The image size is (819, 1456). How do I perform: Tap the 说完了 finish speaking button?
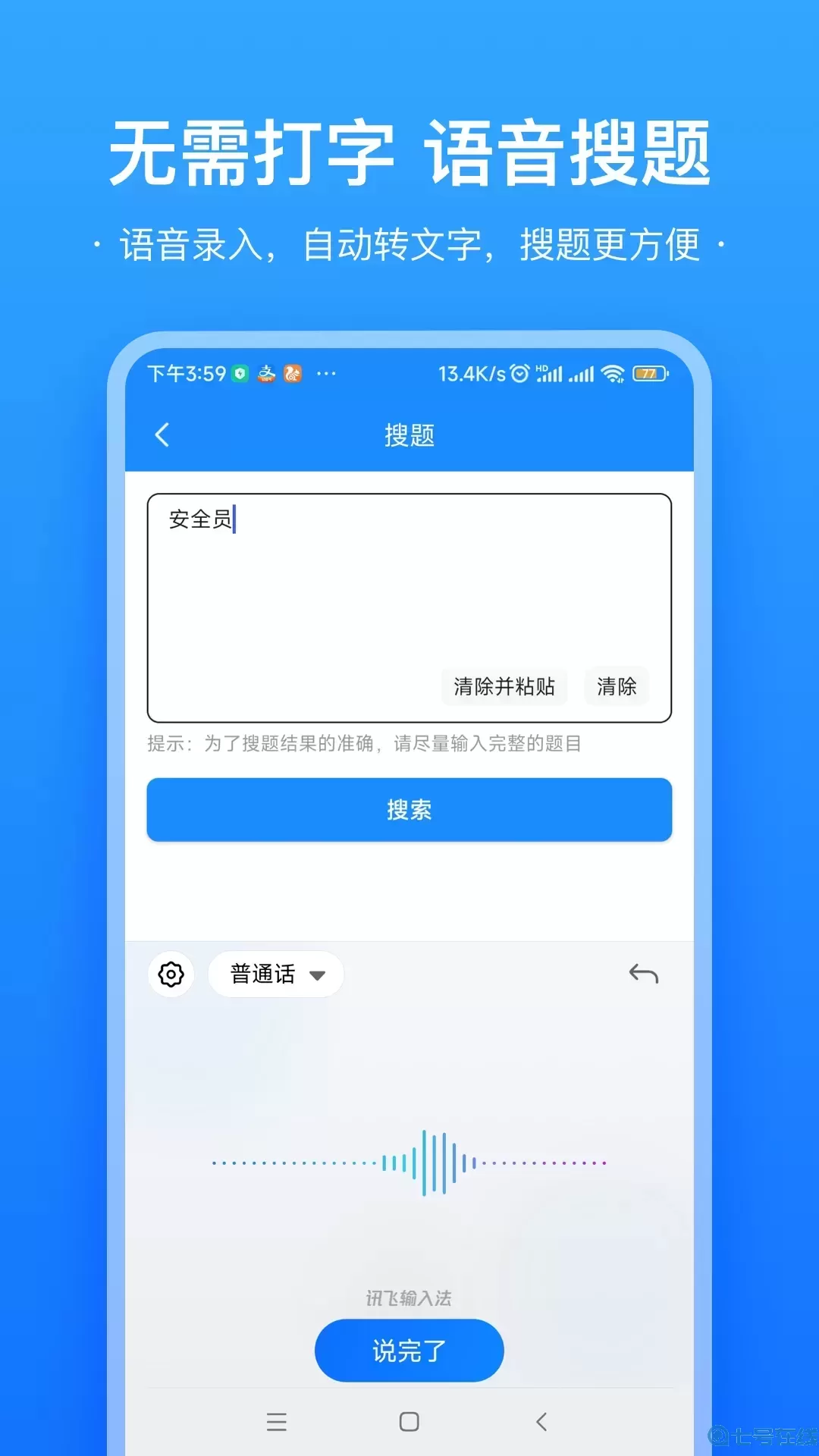coord(409,1350)
